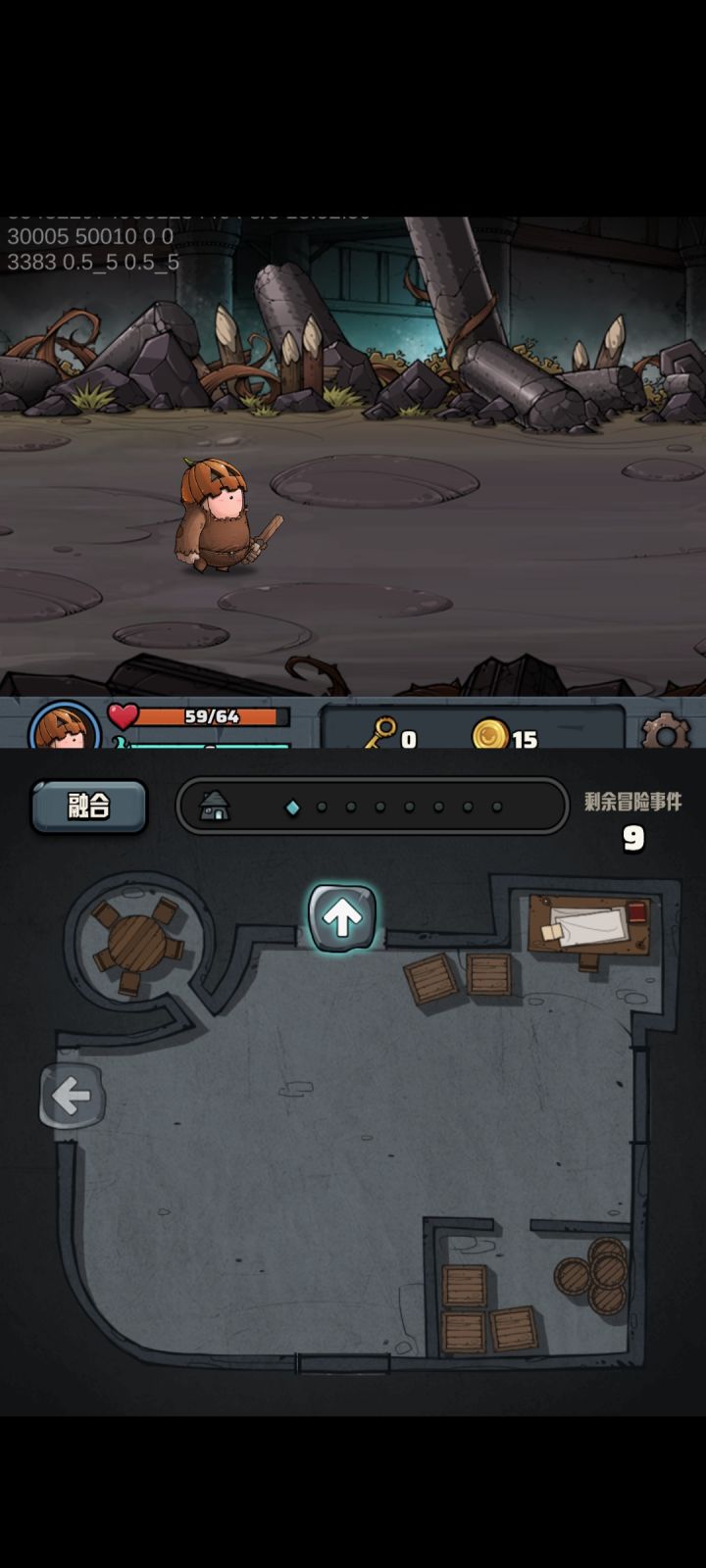Tap the character portrait avatar
706x1568 pixels.
[x=64, y=729]
